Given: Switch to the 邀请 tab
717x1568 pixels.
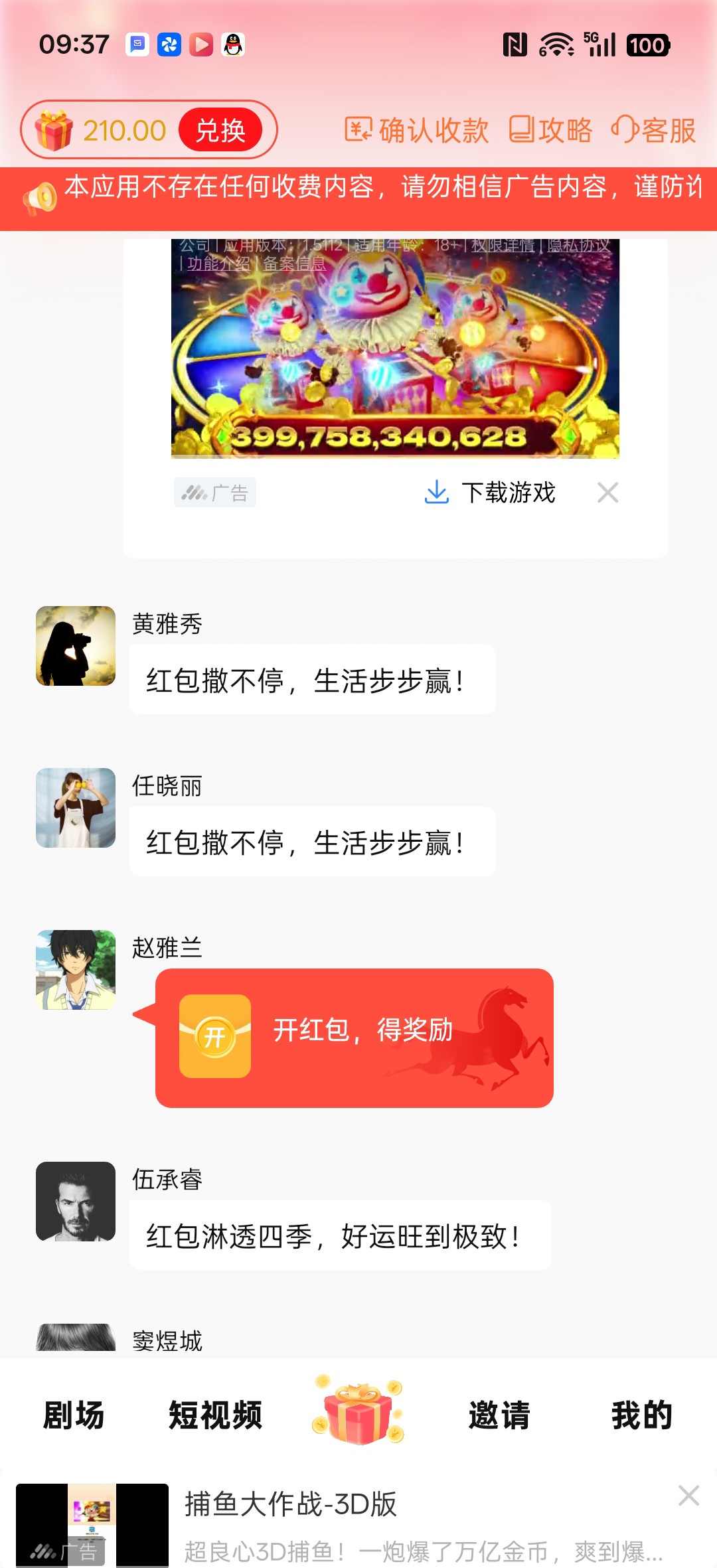Looking at the screenshot, I should (x=499, y=1415).
